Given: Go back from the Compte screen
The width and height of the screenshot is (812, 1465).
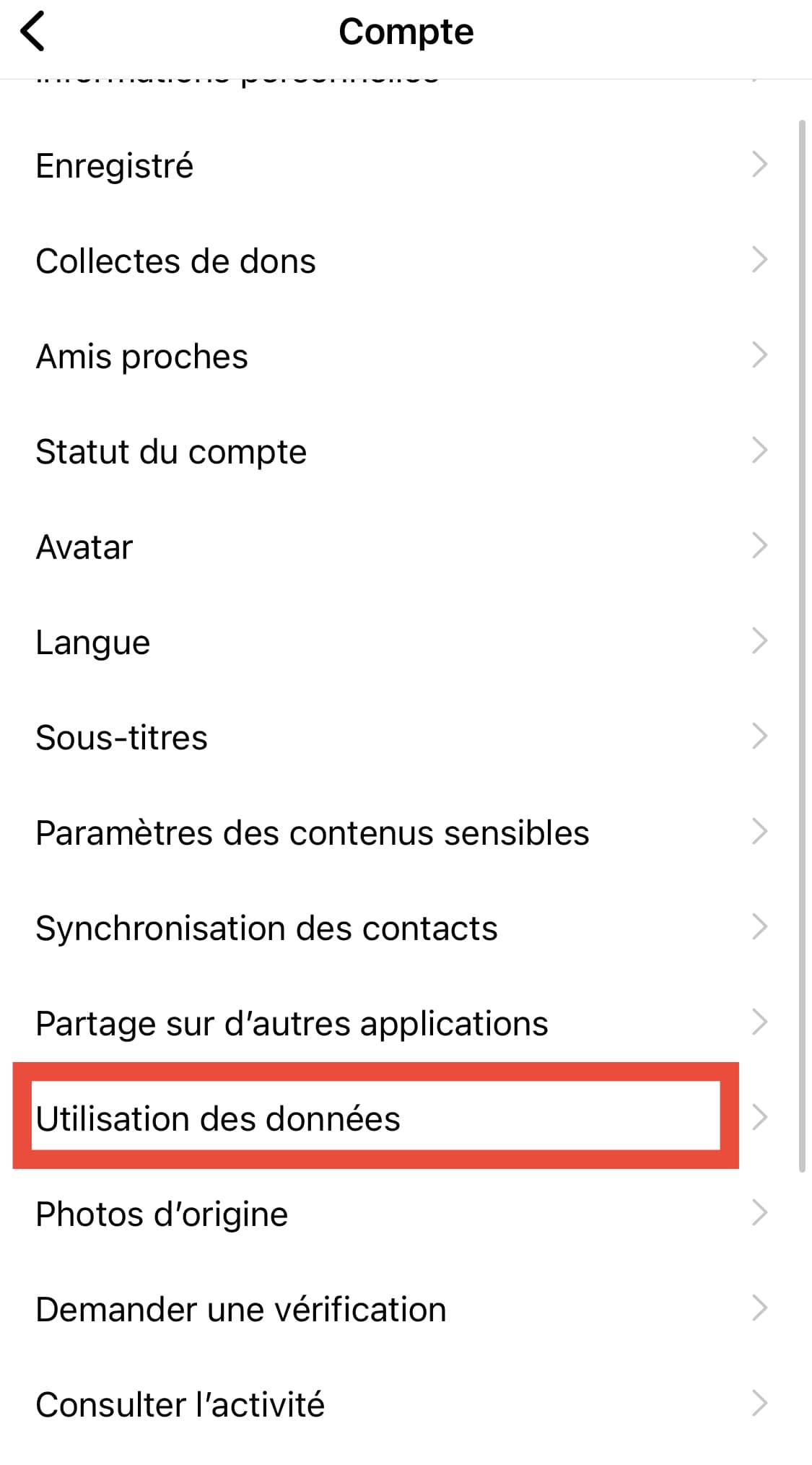Looking at the screenshot, I should (x=33, y=32).
